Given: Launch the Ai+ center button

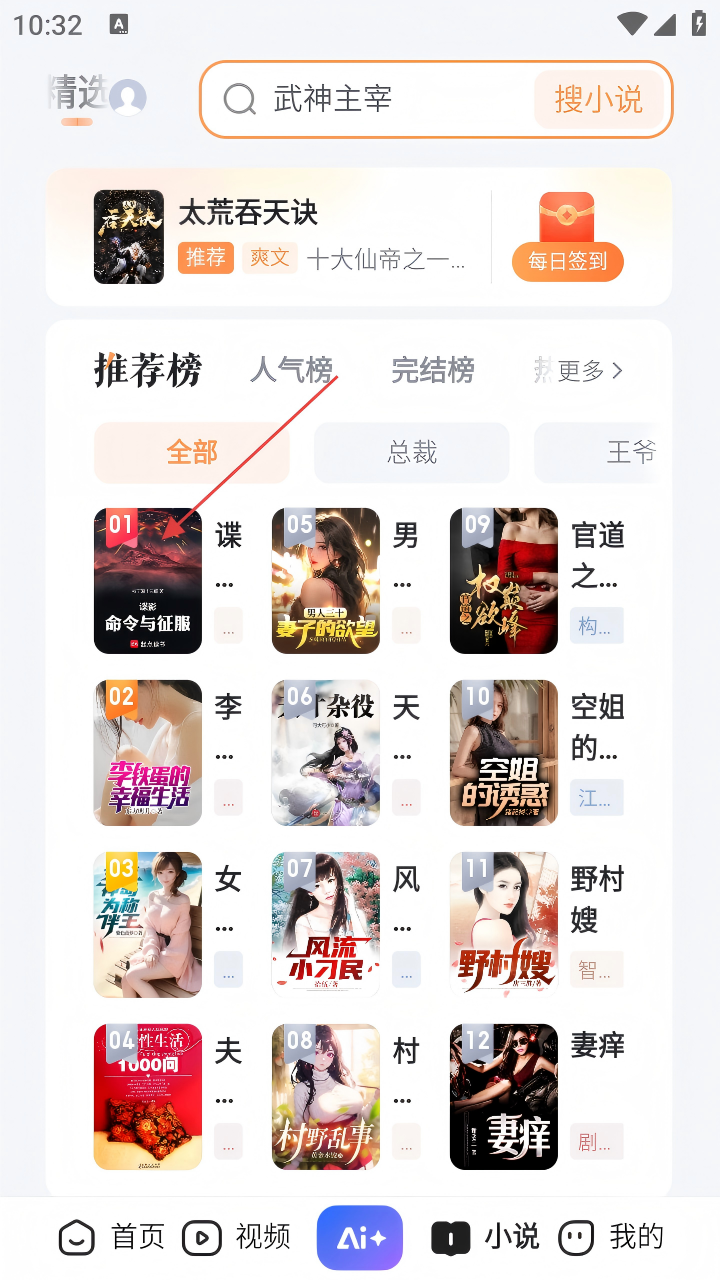Looking at the screenshot, I should coord(360,1237).
